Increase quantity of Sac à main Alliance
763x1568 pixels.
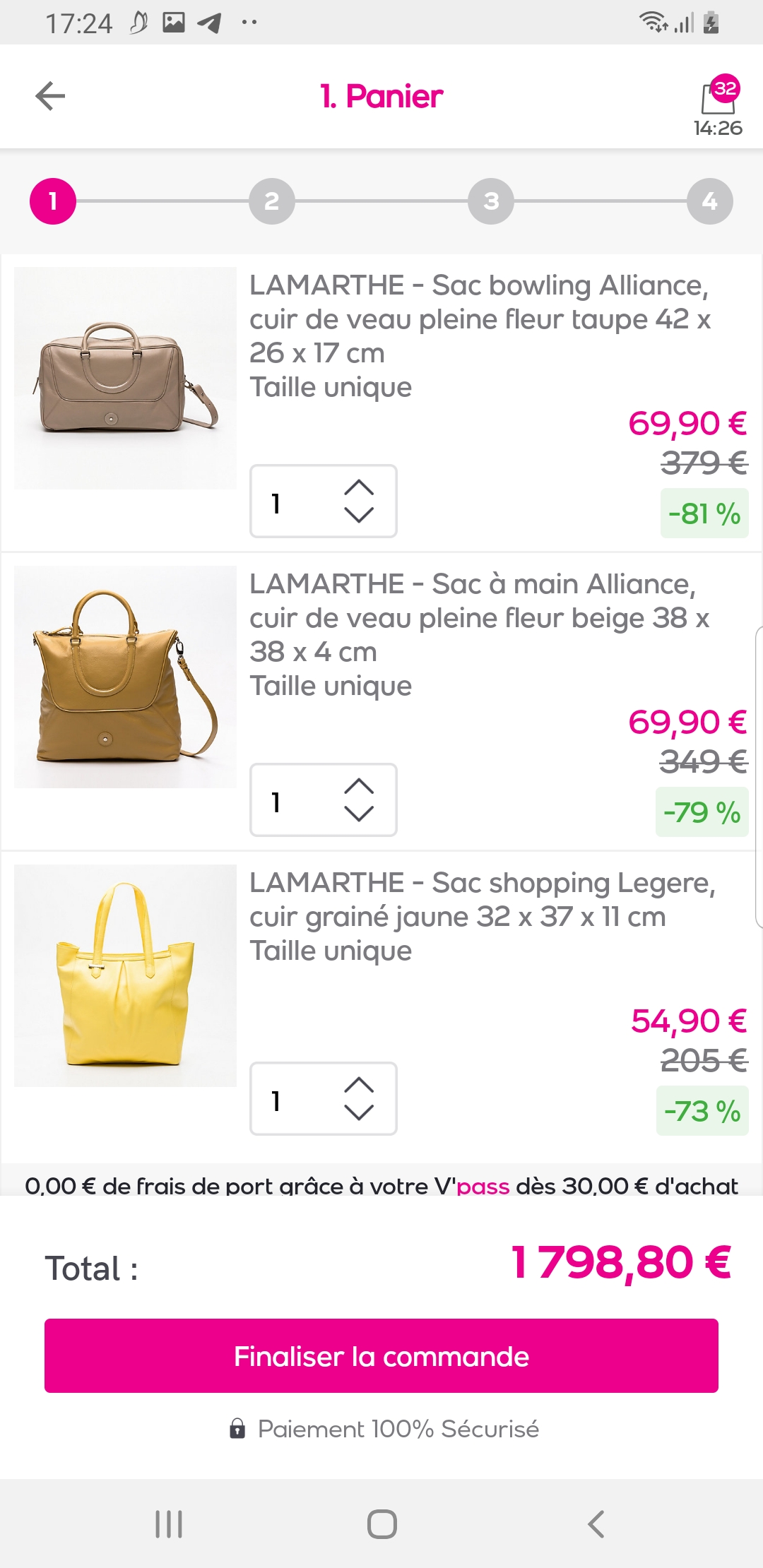click(359, 786)
